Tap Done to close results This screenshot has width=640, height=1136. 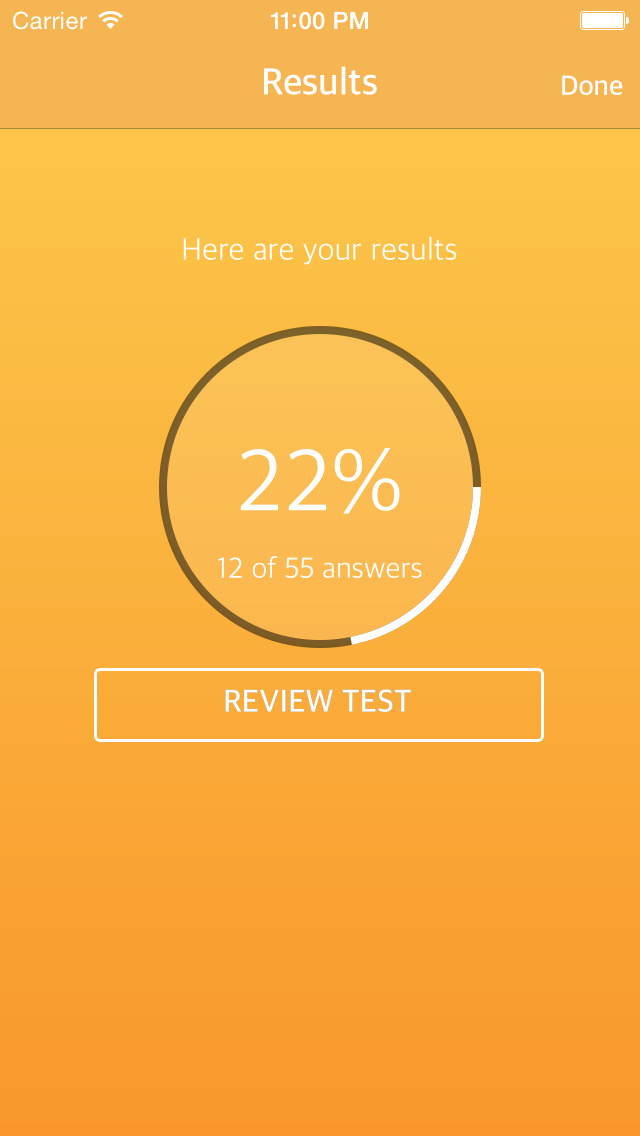coord(591,86)
